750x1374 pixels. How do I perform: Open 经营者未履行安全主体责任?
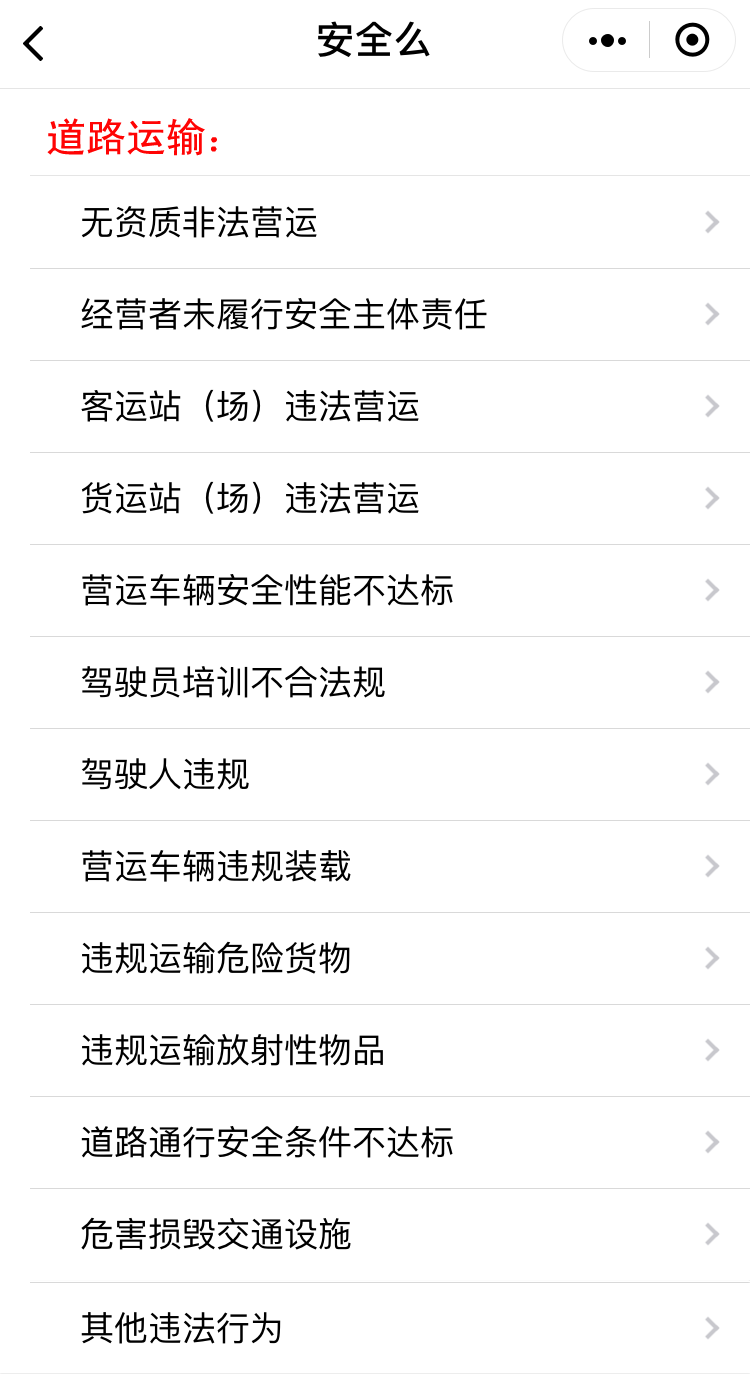(390, 314)
